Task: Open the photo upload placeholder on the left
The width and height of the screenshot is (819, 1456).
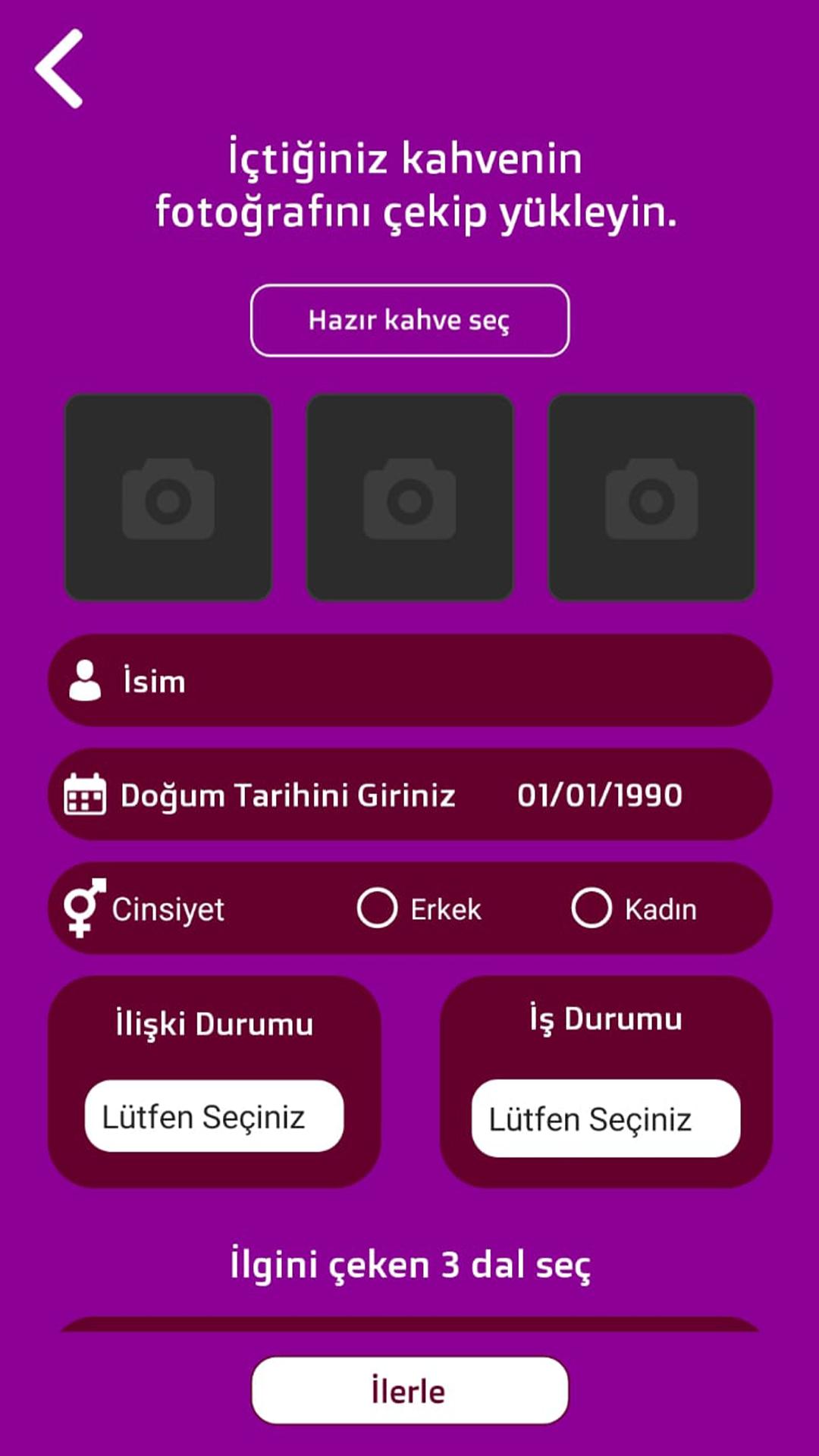Action: pyautogui.click(x=168, y=497)
